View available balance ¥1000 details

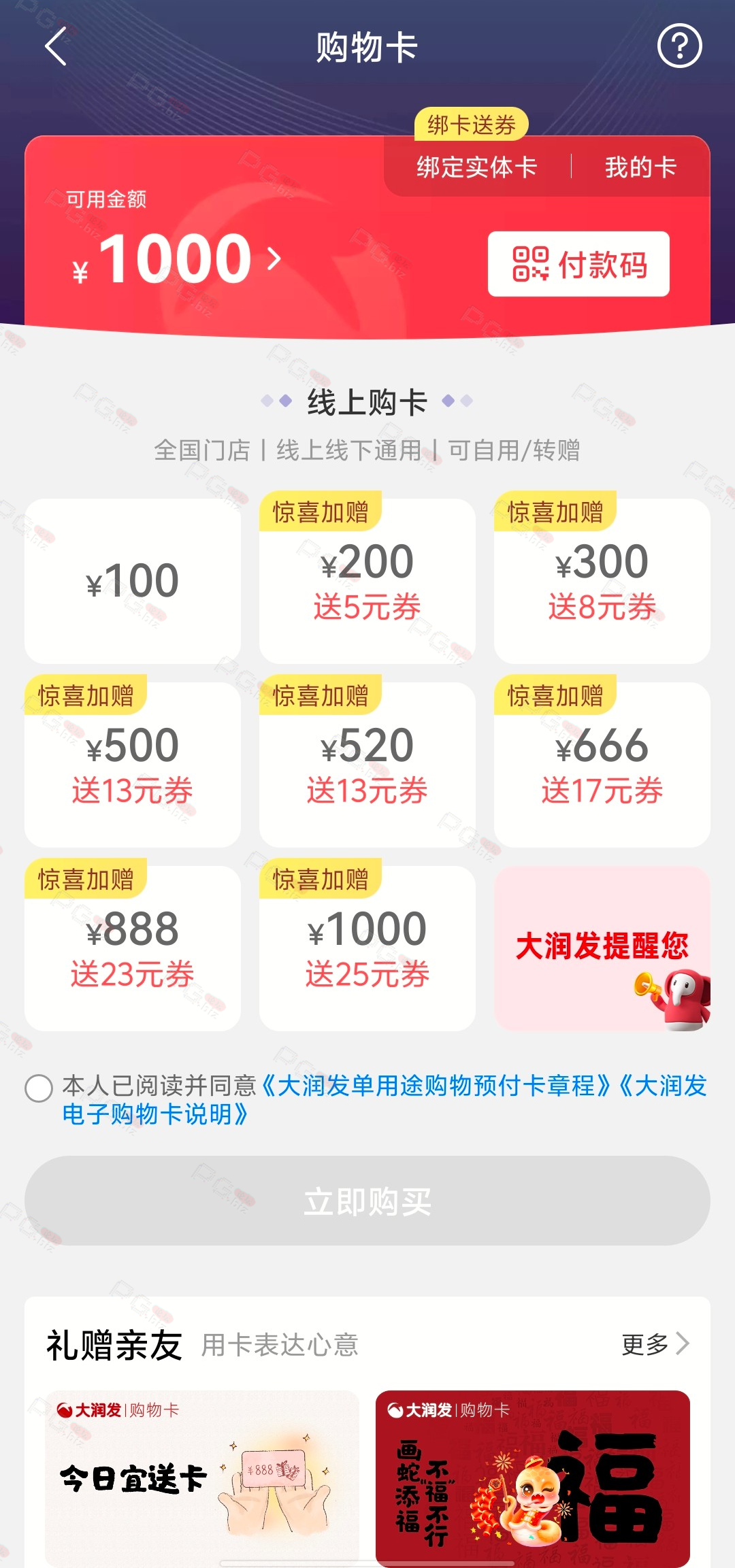(x=177, y=259)
